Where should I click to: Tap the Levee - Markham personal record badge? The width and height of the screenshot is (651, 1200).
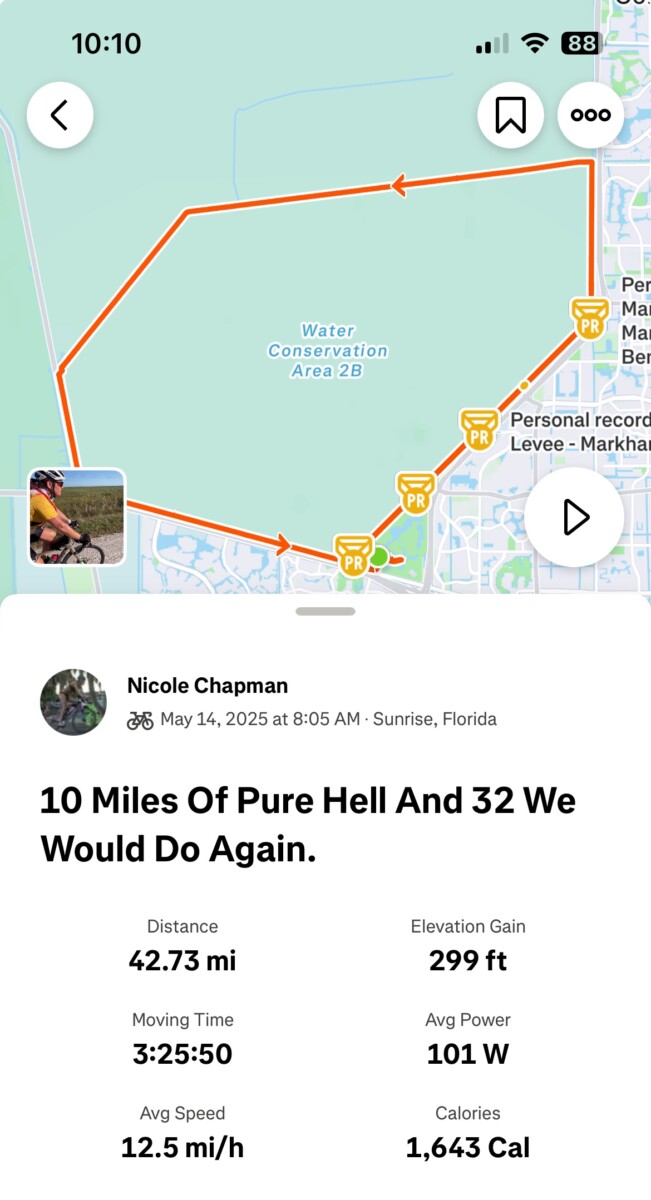coord(479,428)
